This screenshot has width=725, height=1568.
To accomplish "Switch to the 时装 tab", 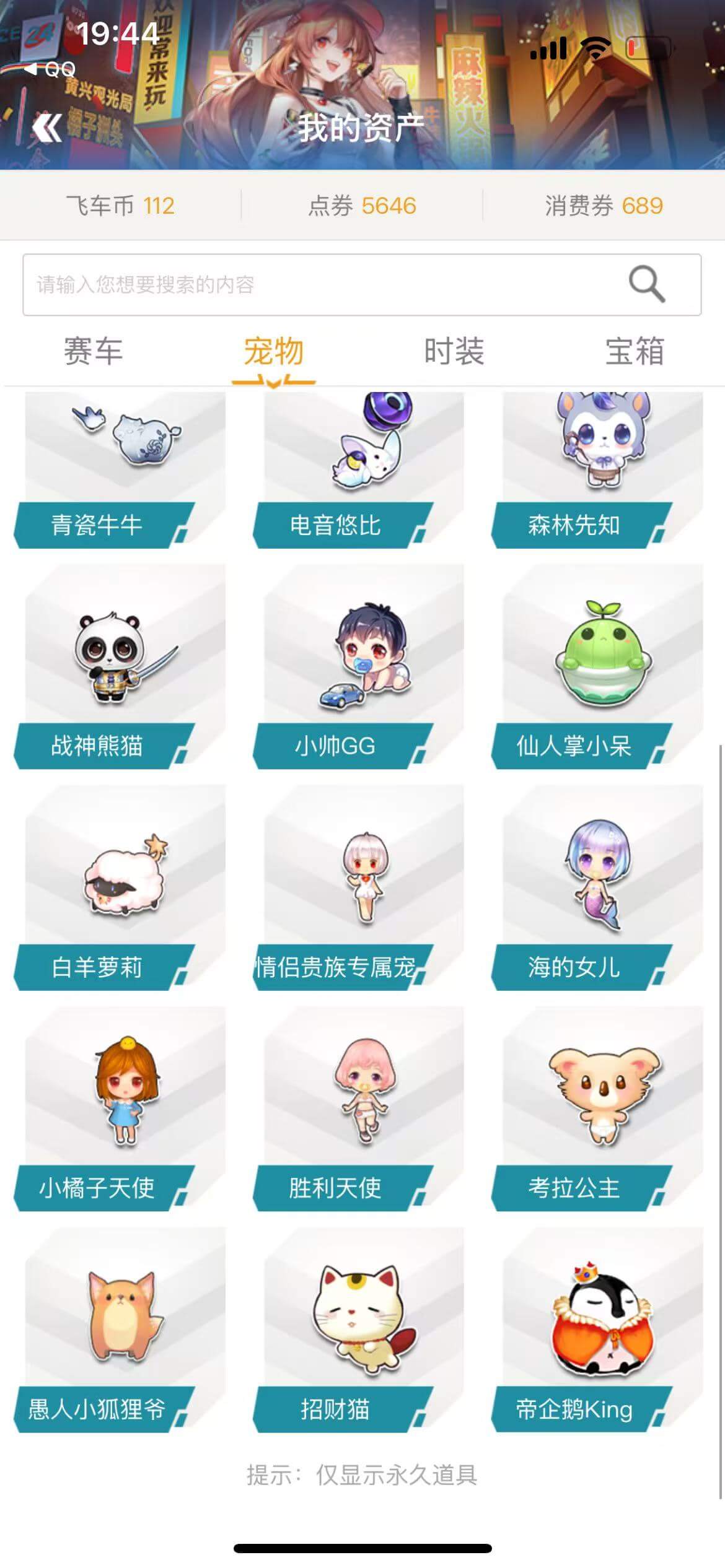I will 454,352.
